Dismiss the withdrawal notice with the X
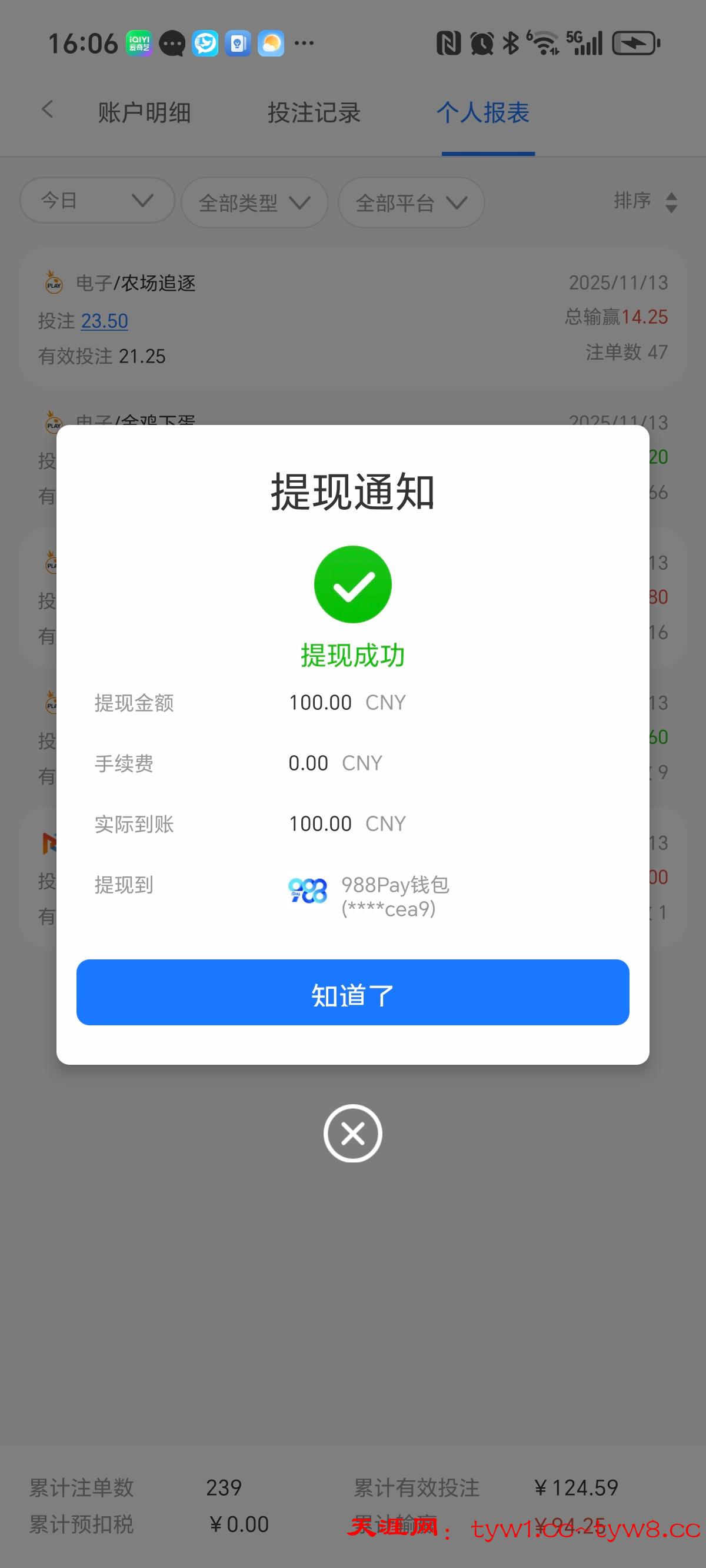The height and width of the screenshot is (1568, 706). point(352,1134)
